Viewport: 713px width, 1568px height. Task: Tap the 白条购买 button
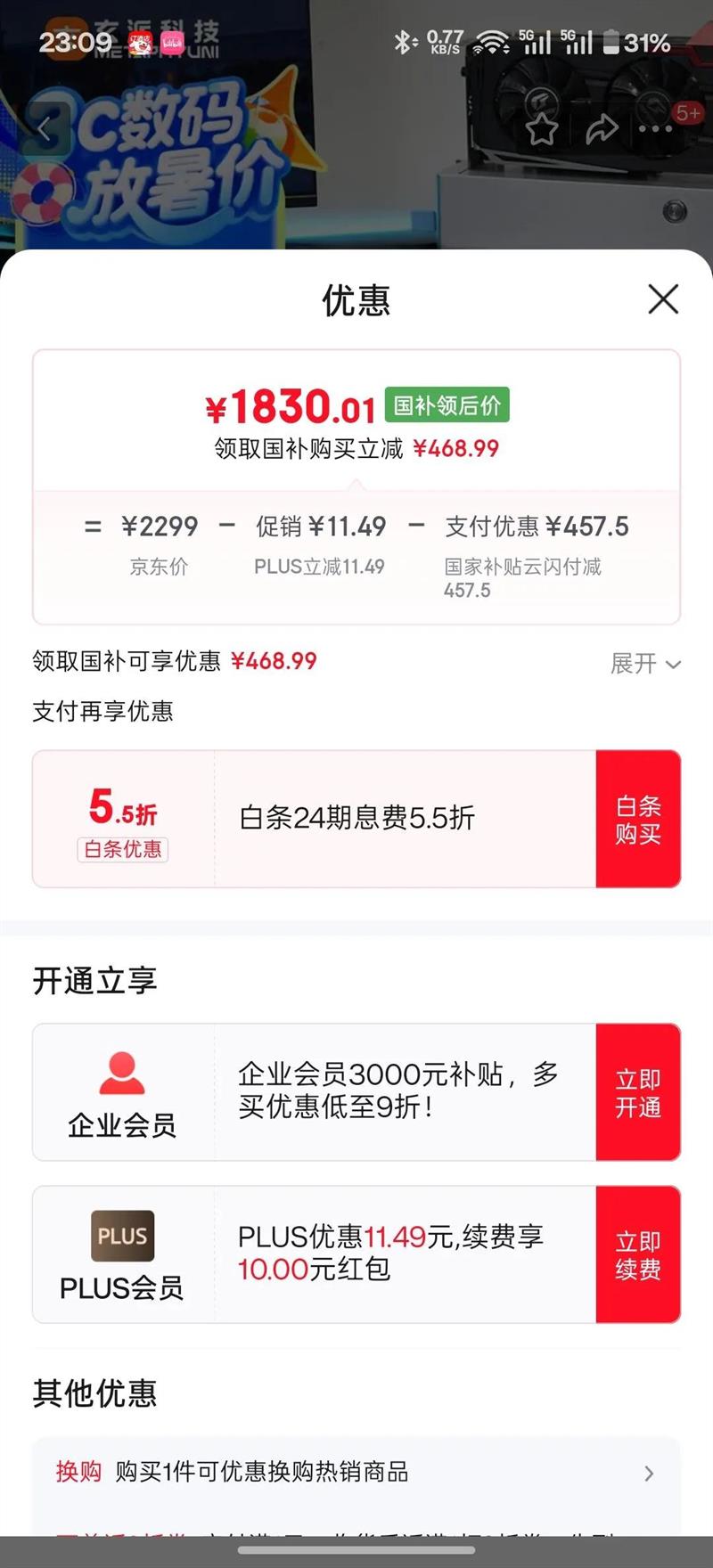pos(637,820)
